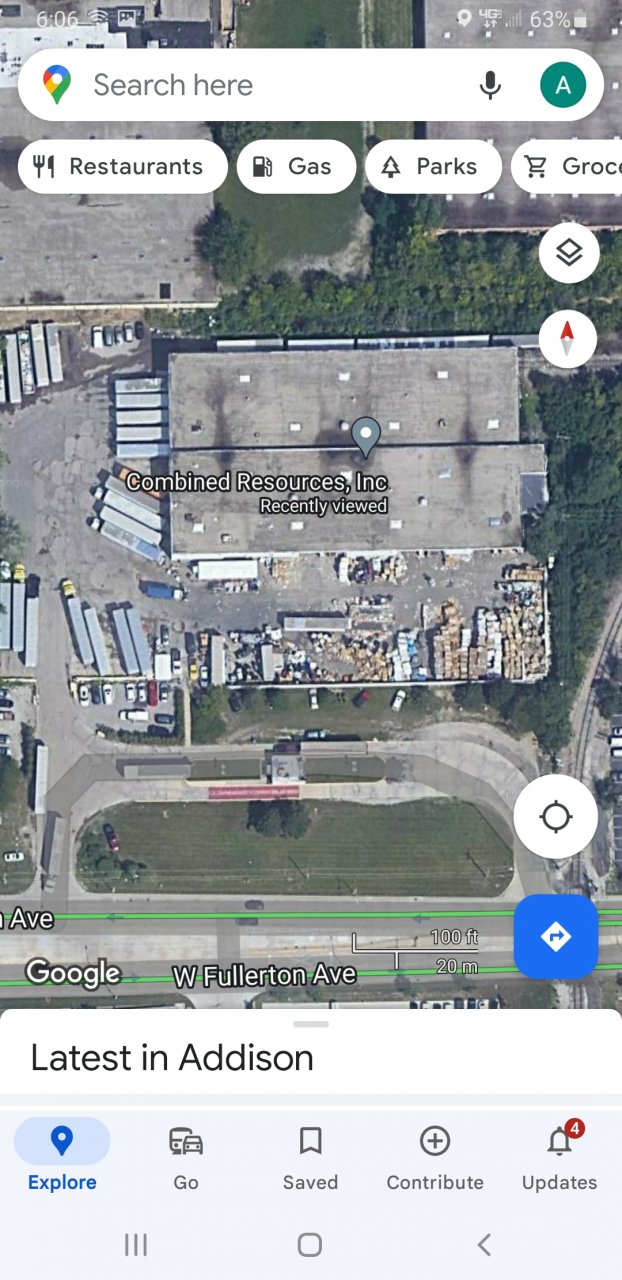Open directions with the blue arrow button
Viewport: 622px width, 1280px height.
(x=556, y=936)
